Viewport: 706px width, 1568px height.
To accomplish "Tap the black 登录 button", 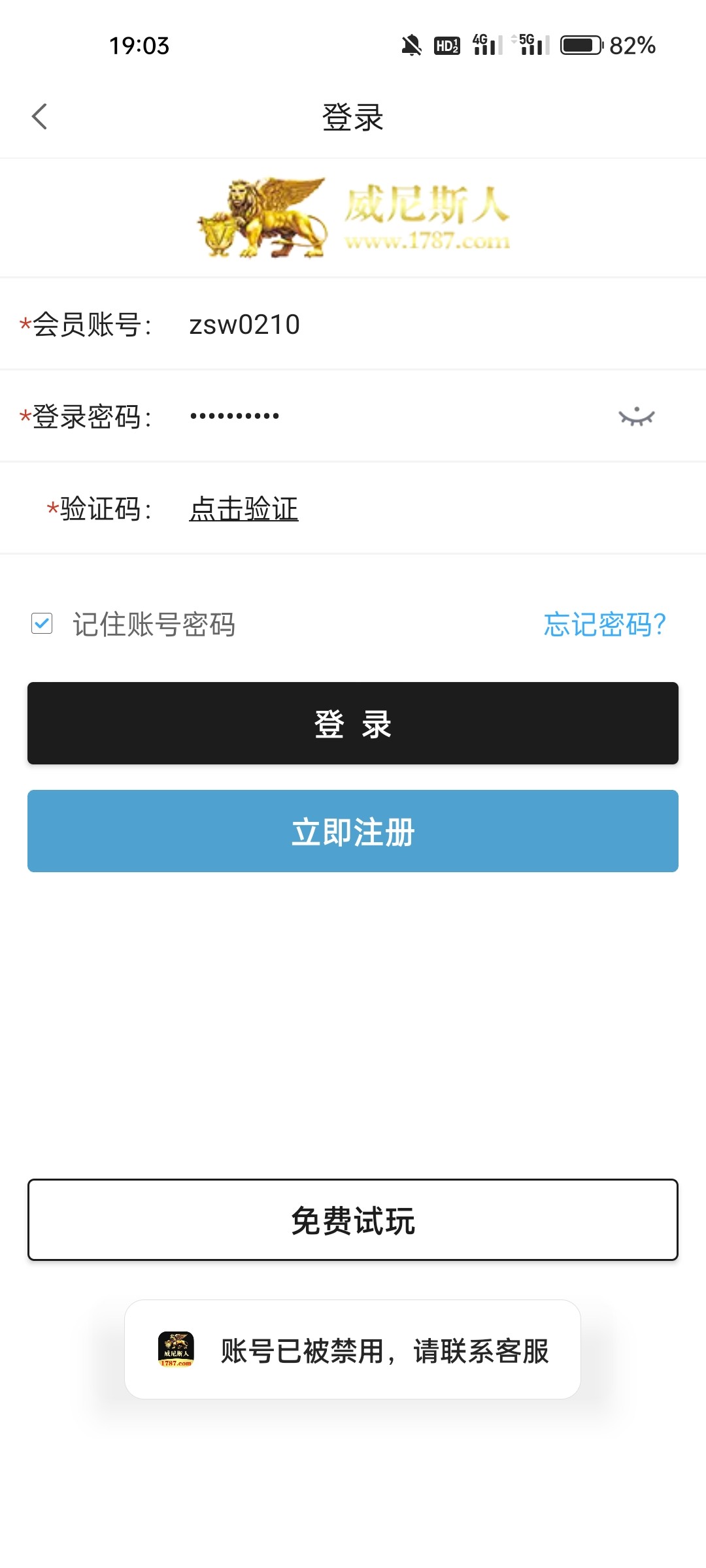I will click(353, 723).
